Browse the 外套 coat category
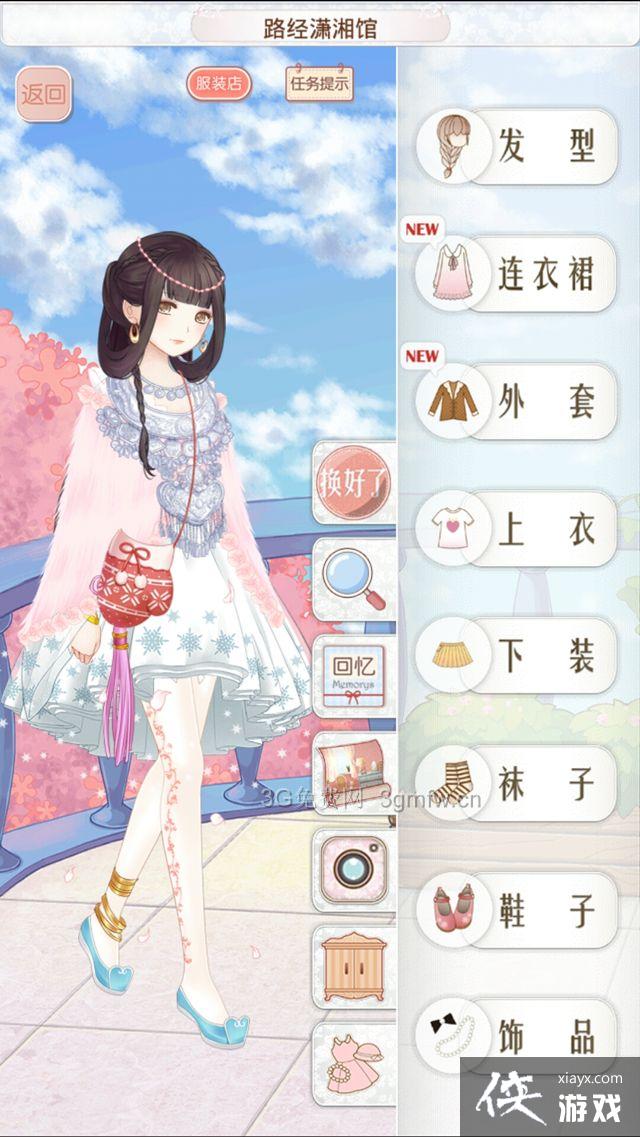 coord(517,401)
